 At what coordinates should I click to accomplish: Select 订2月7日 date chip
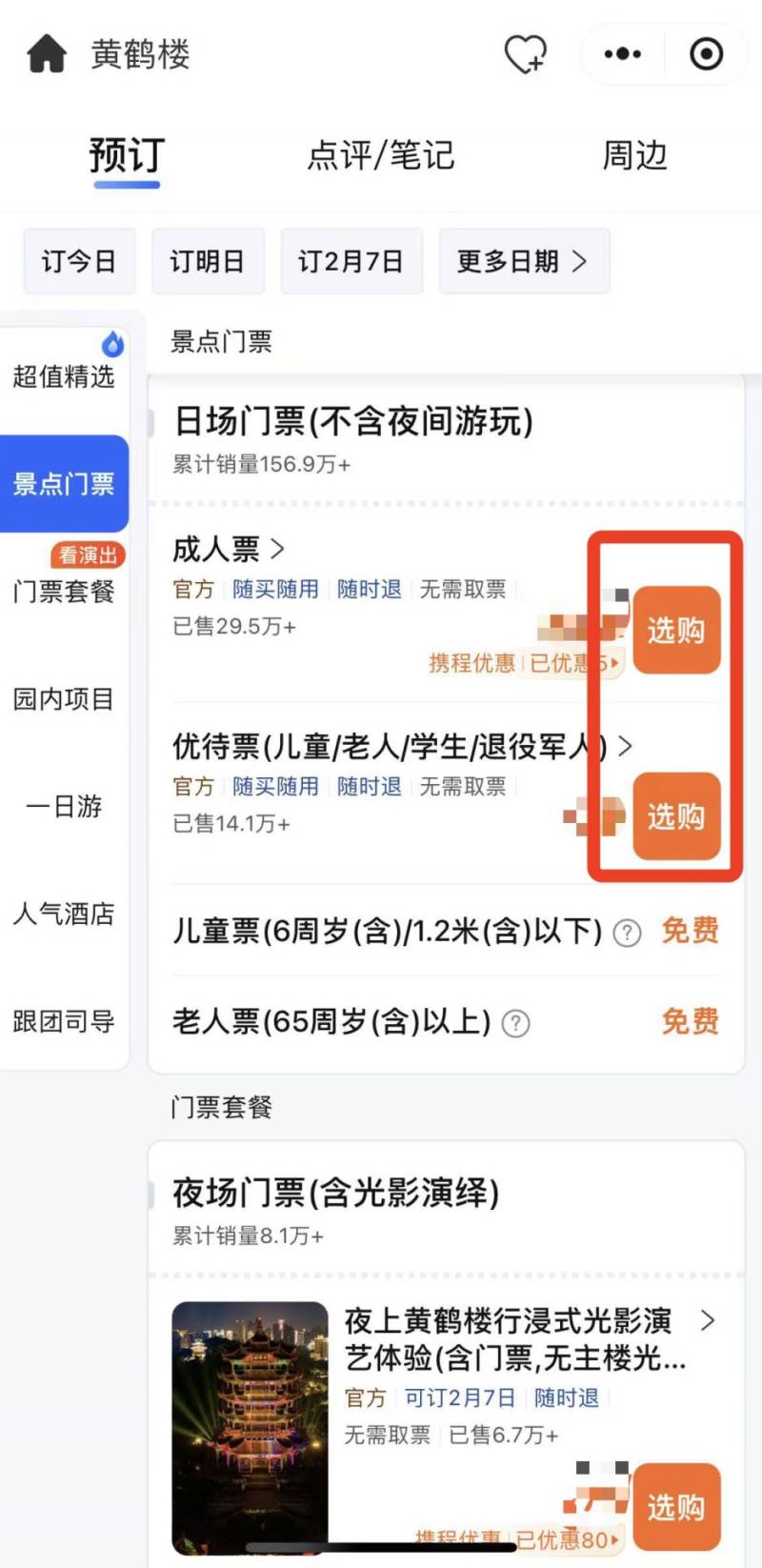[x=351, y=261]
